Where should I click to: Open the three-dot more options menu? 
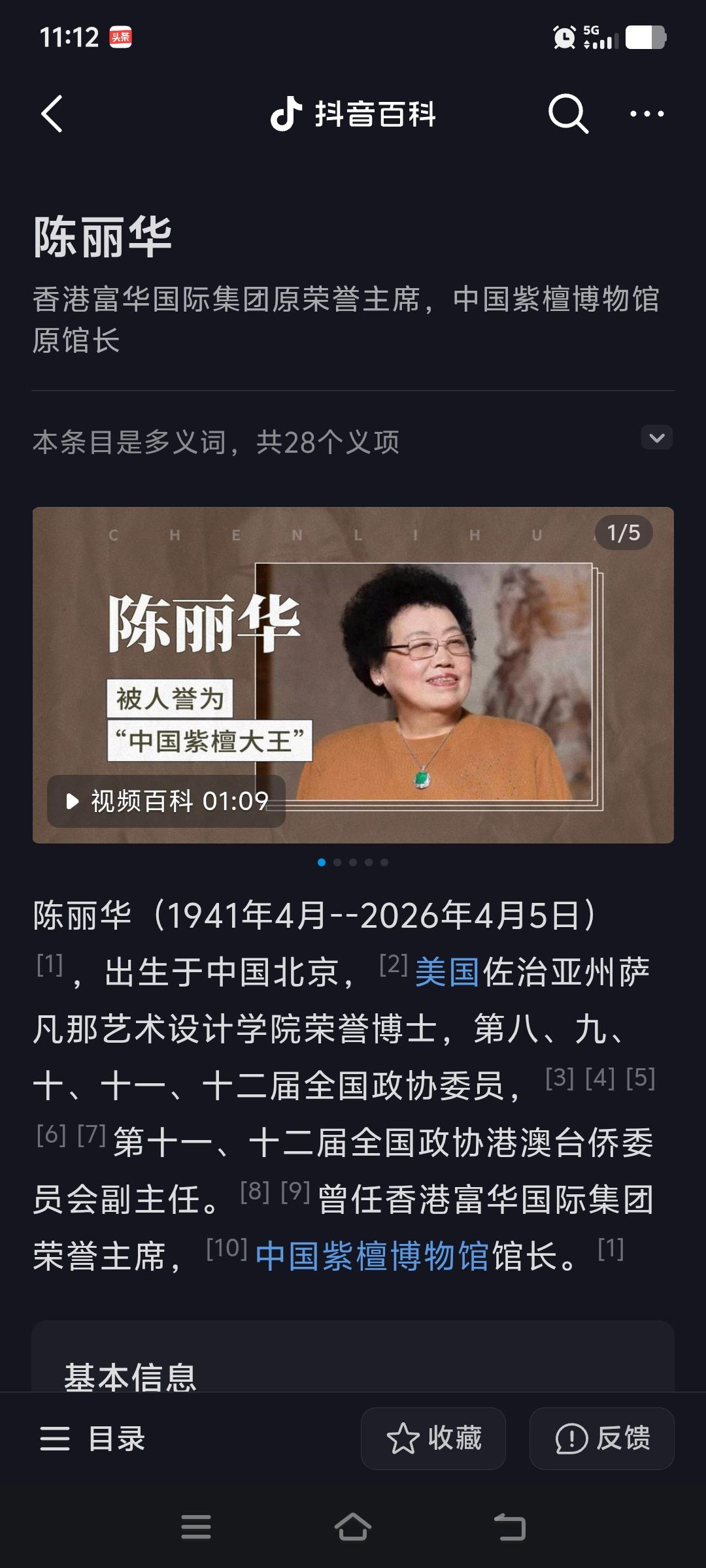click(x=648, y=114)
